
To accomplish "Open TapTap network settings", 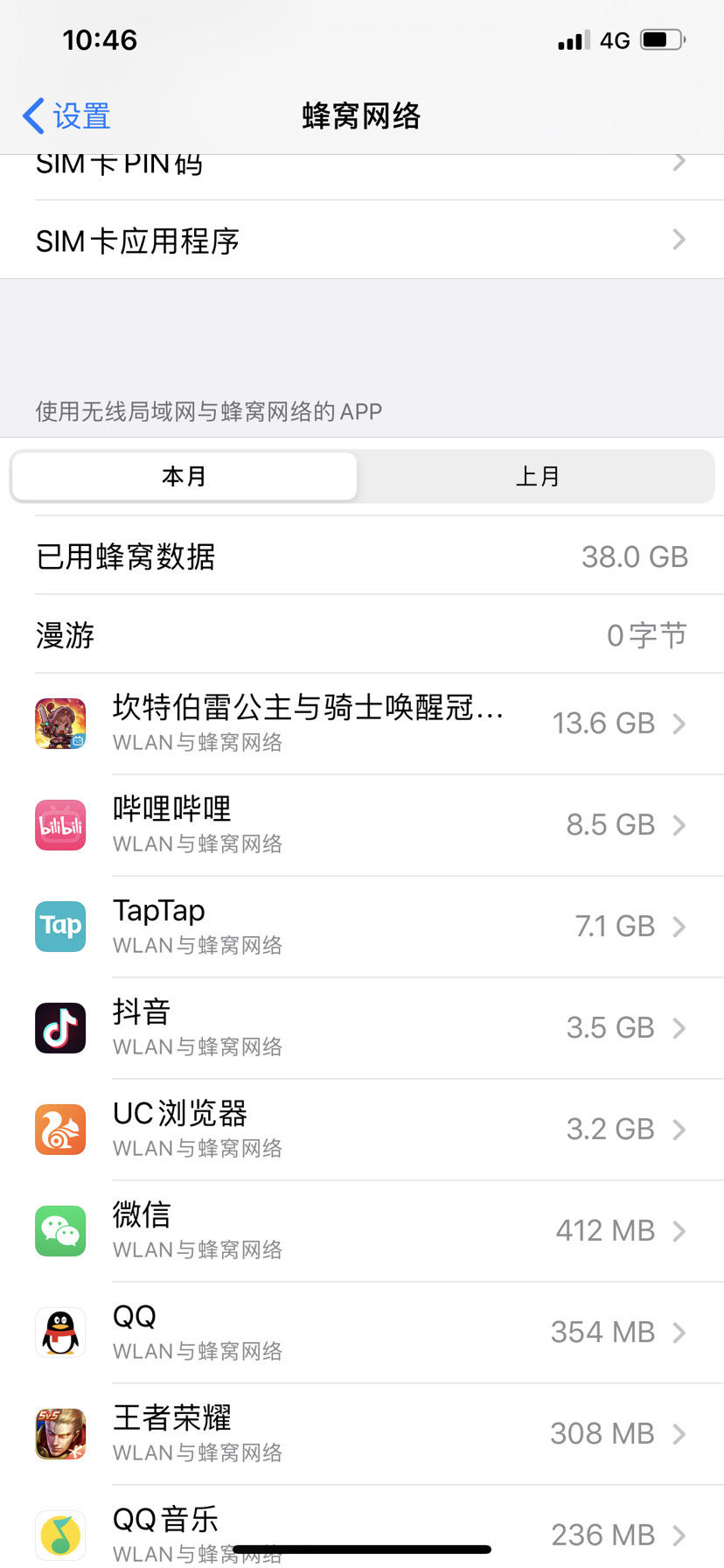I will [x=362, y=927].
